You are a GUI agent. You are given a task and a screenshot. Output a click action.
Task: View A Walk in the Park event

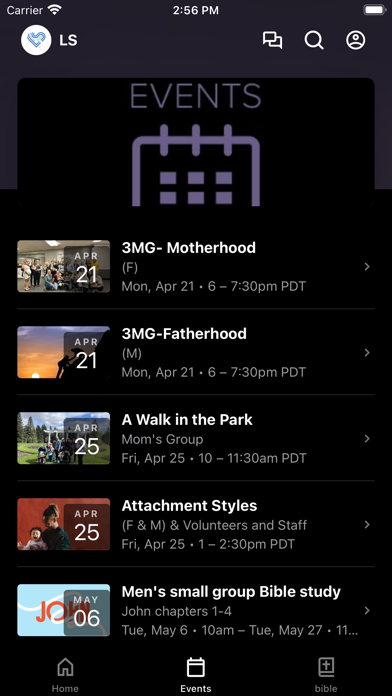pos(196,439)
